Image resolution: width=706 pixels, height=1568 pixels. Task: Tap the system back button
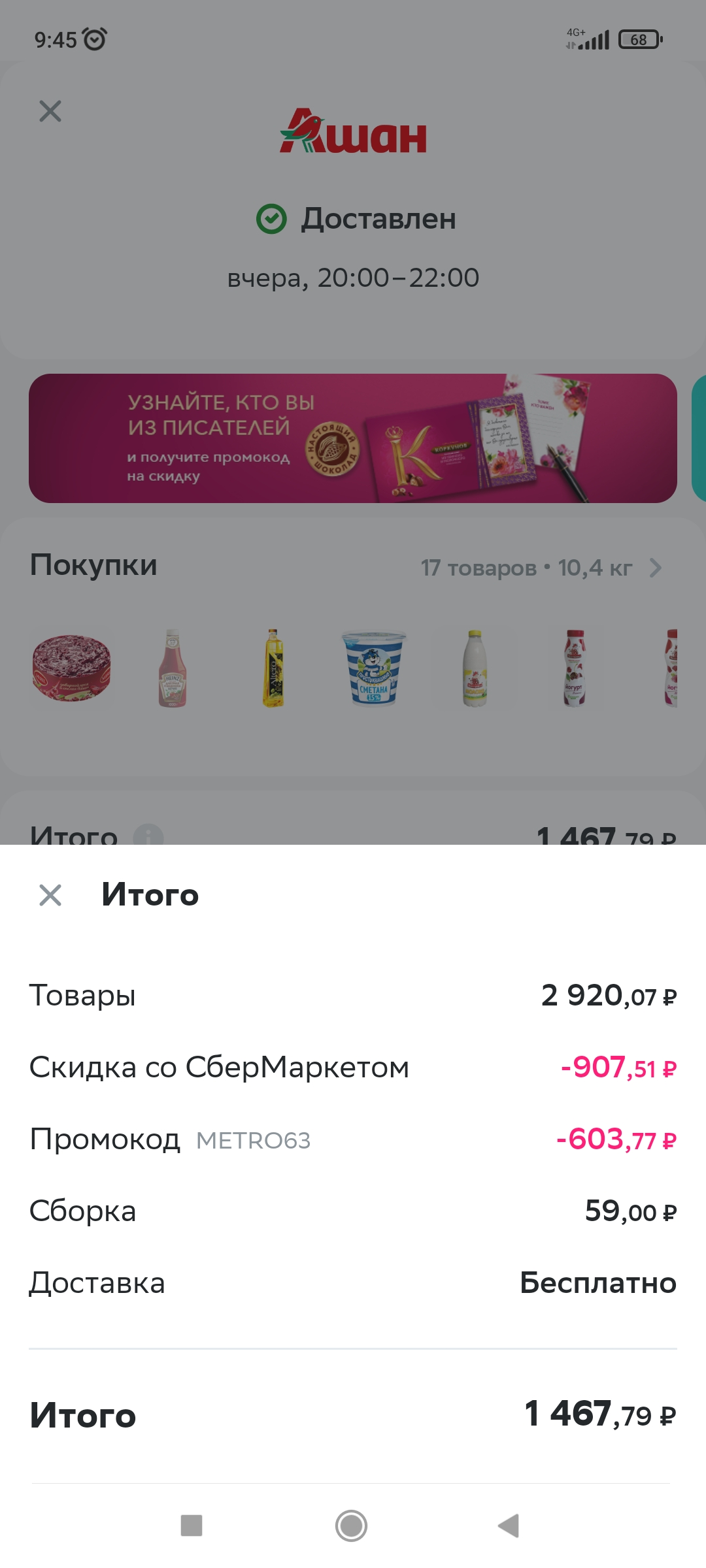click(x=509, y=1526)
